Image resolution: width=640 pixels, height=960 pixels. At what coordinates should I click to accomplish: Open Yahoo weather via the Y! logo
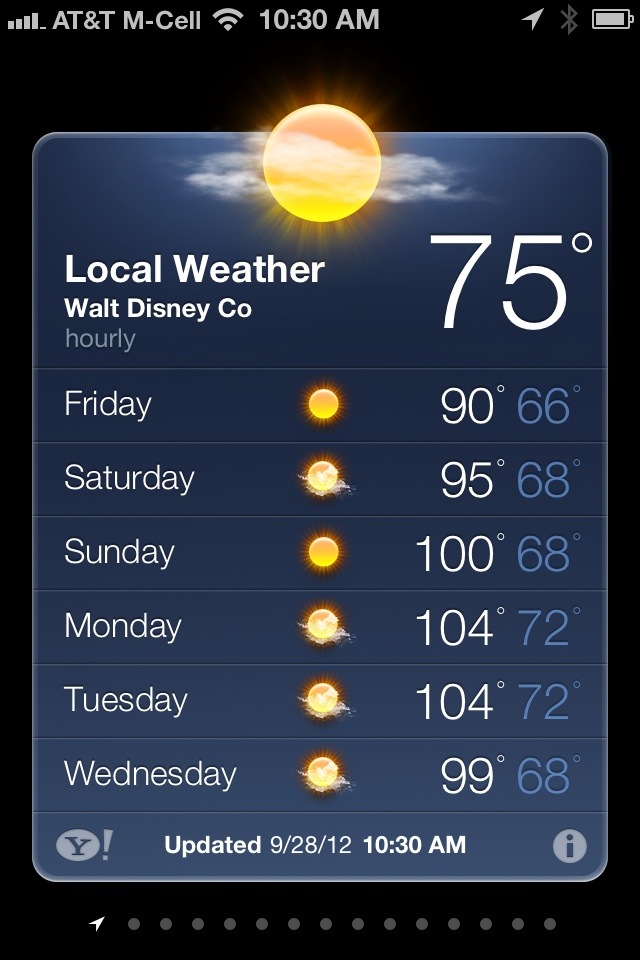[x=84, y=846]
